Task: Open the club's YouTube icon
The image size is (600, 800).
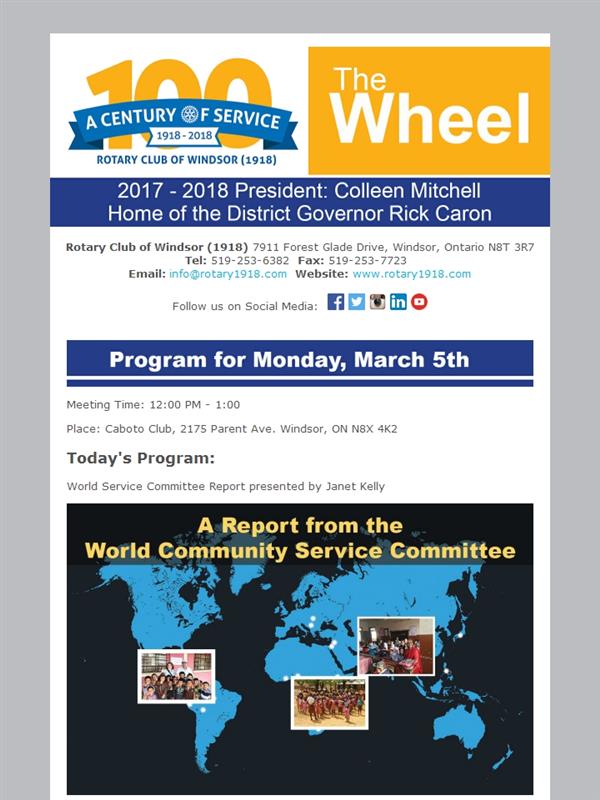Action: [419, 302]
